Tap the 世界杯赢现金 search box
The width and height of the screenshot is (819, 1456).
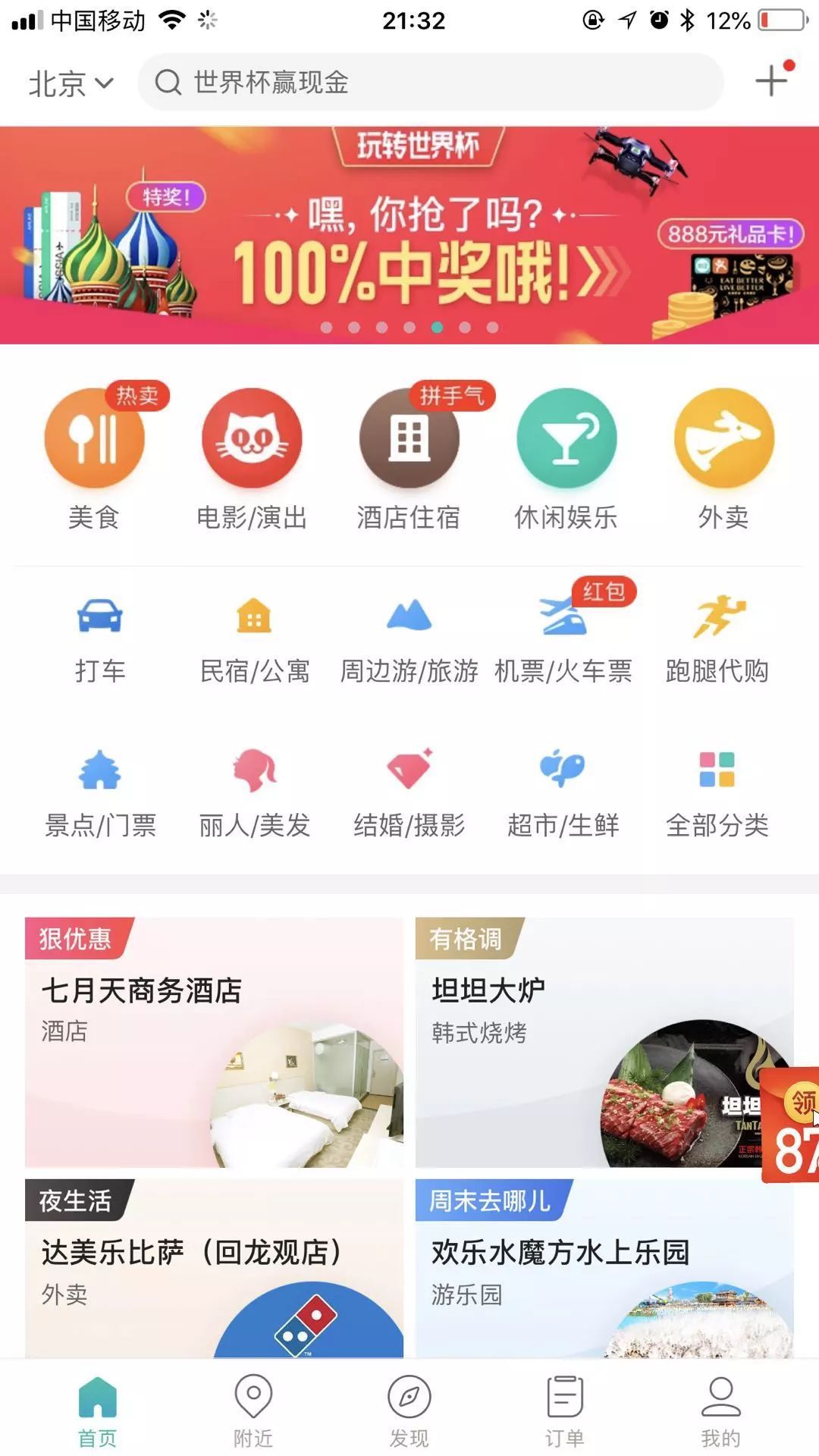pyautogui.click(x=429, y=82)
